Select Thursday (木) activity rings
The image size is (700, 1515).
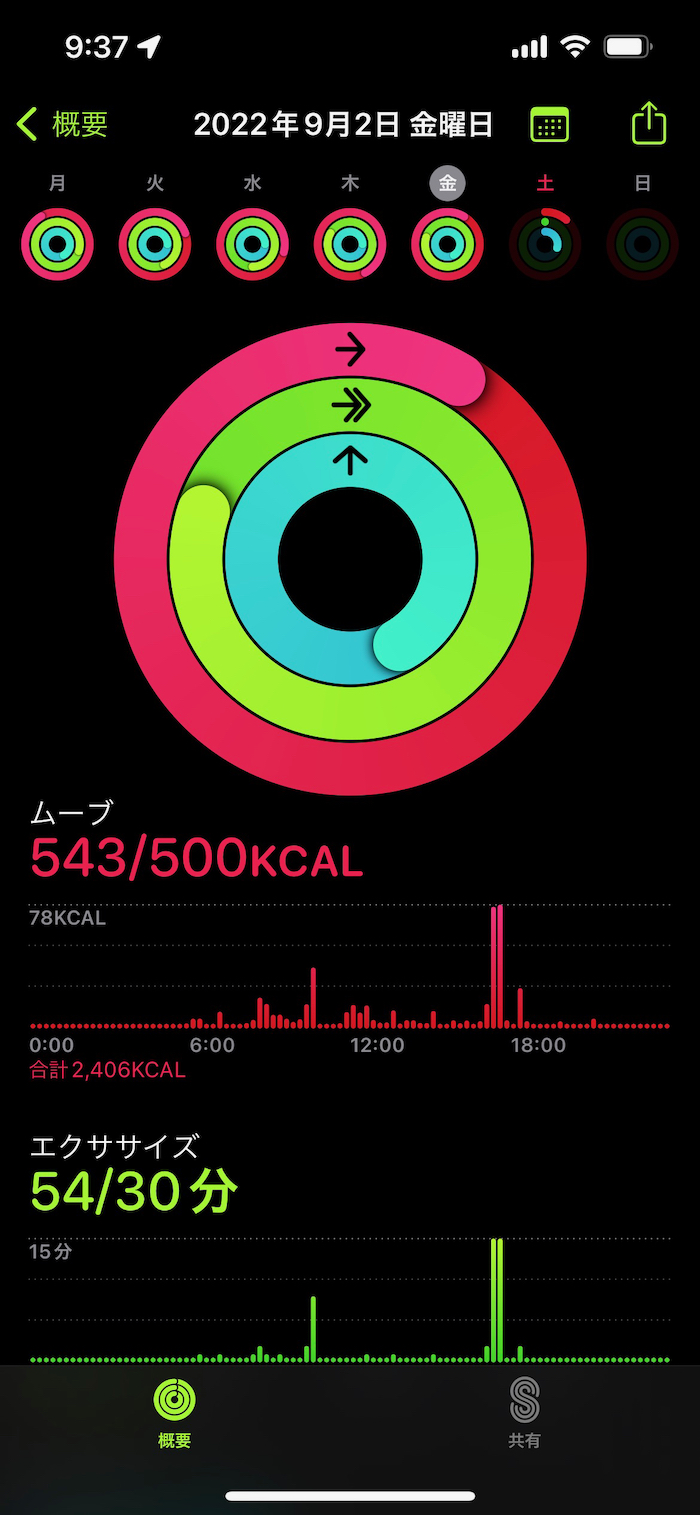click(x=350, y=243)
